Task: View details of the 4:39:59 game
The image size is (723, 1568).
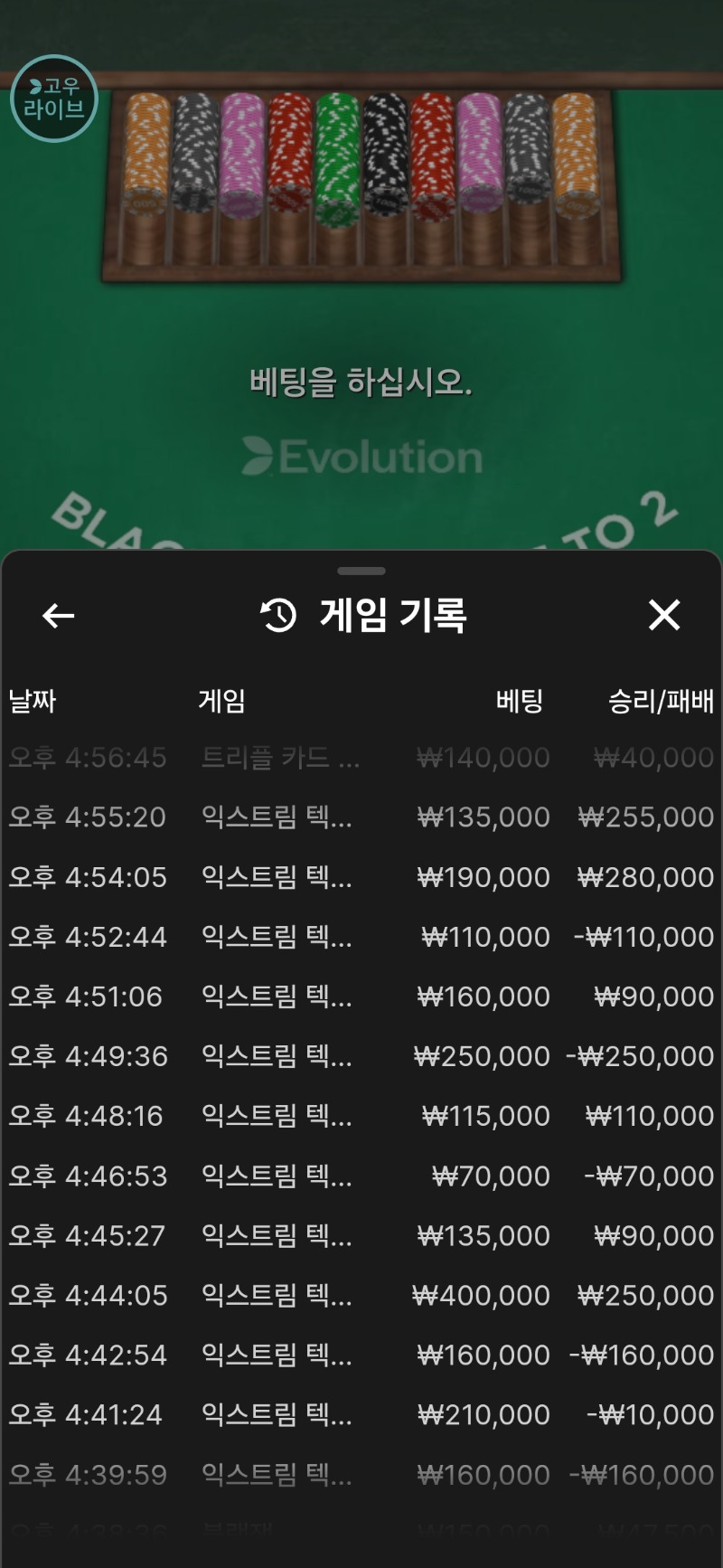Action: point(361,1475)
